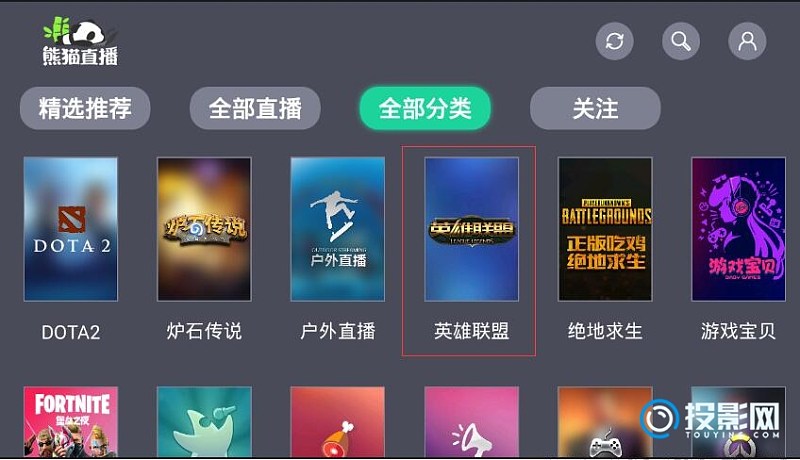The image size is (800, 460).
Task: Open the search icon
Action: point(680,41)
